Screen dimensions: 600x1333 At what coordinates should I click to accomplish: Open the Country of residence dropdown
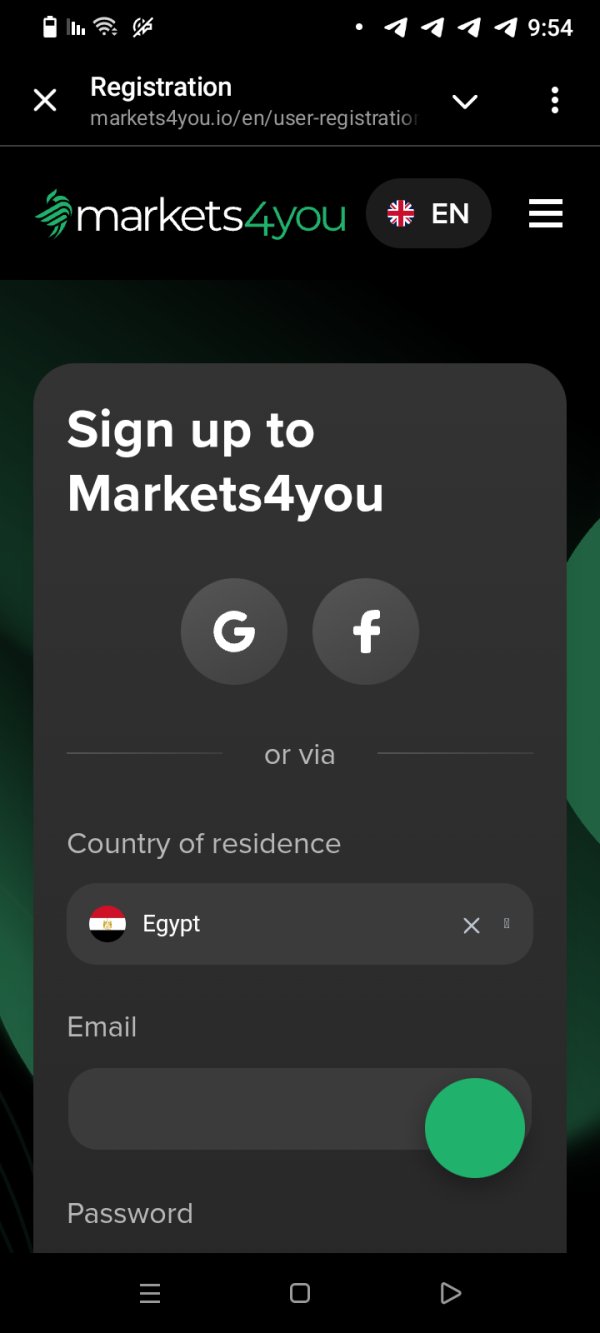(300, 924)
